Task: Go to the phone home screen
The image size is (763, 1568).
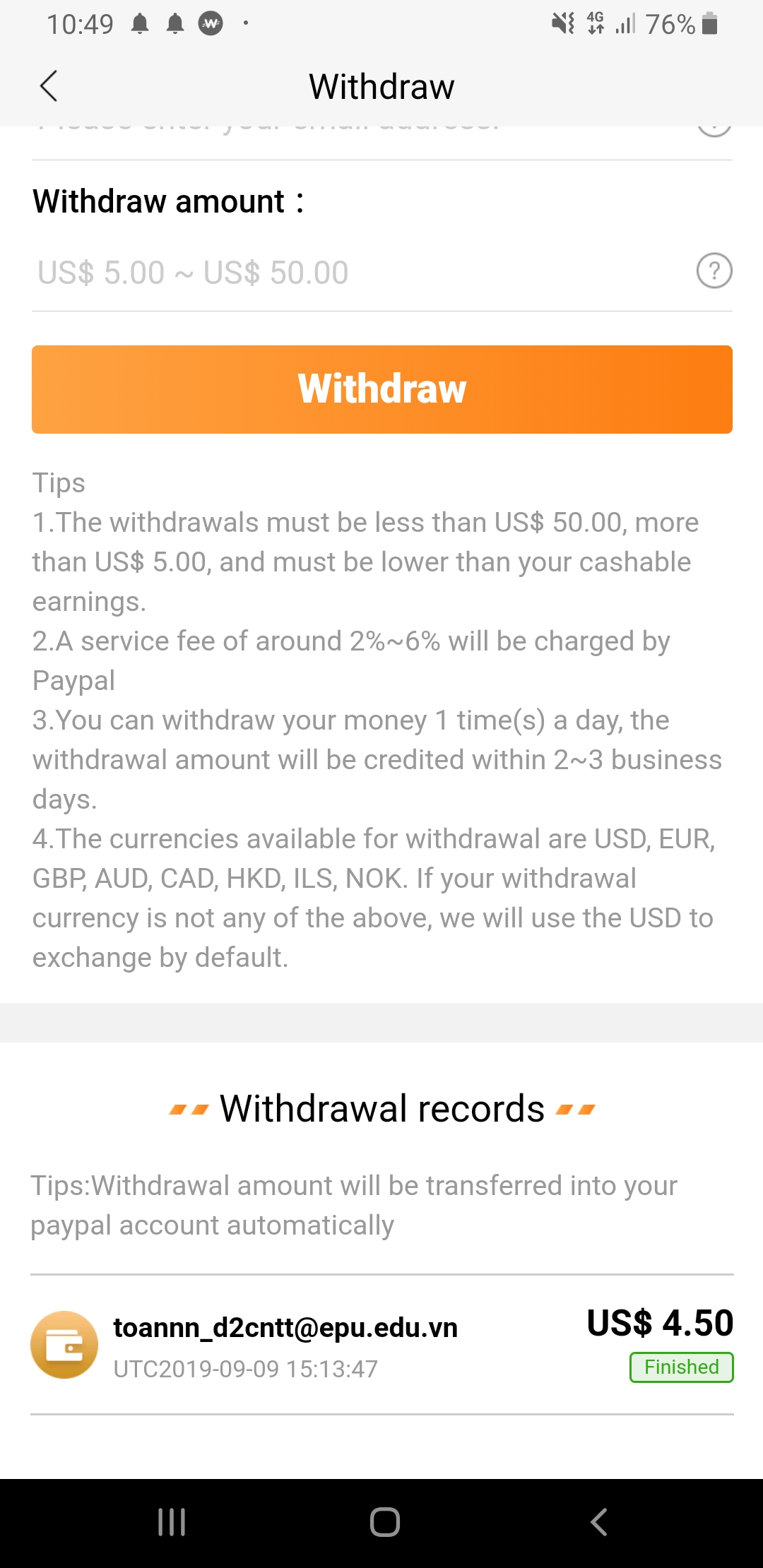Action: click(384, 1522)
